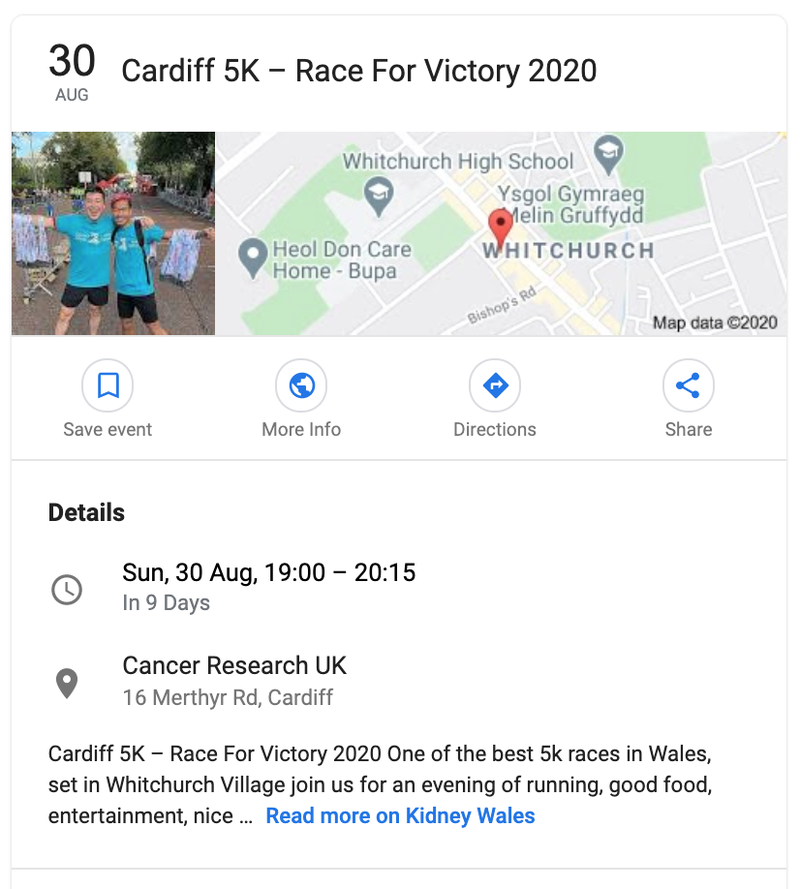Screen dimensions: 800x889
Task: Open More Info for the race
Action: pos(301,386)
